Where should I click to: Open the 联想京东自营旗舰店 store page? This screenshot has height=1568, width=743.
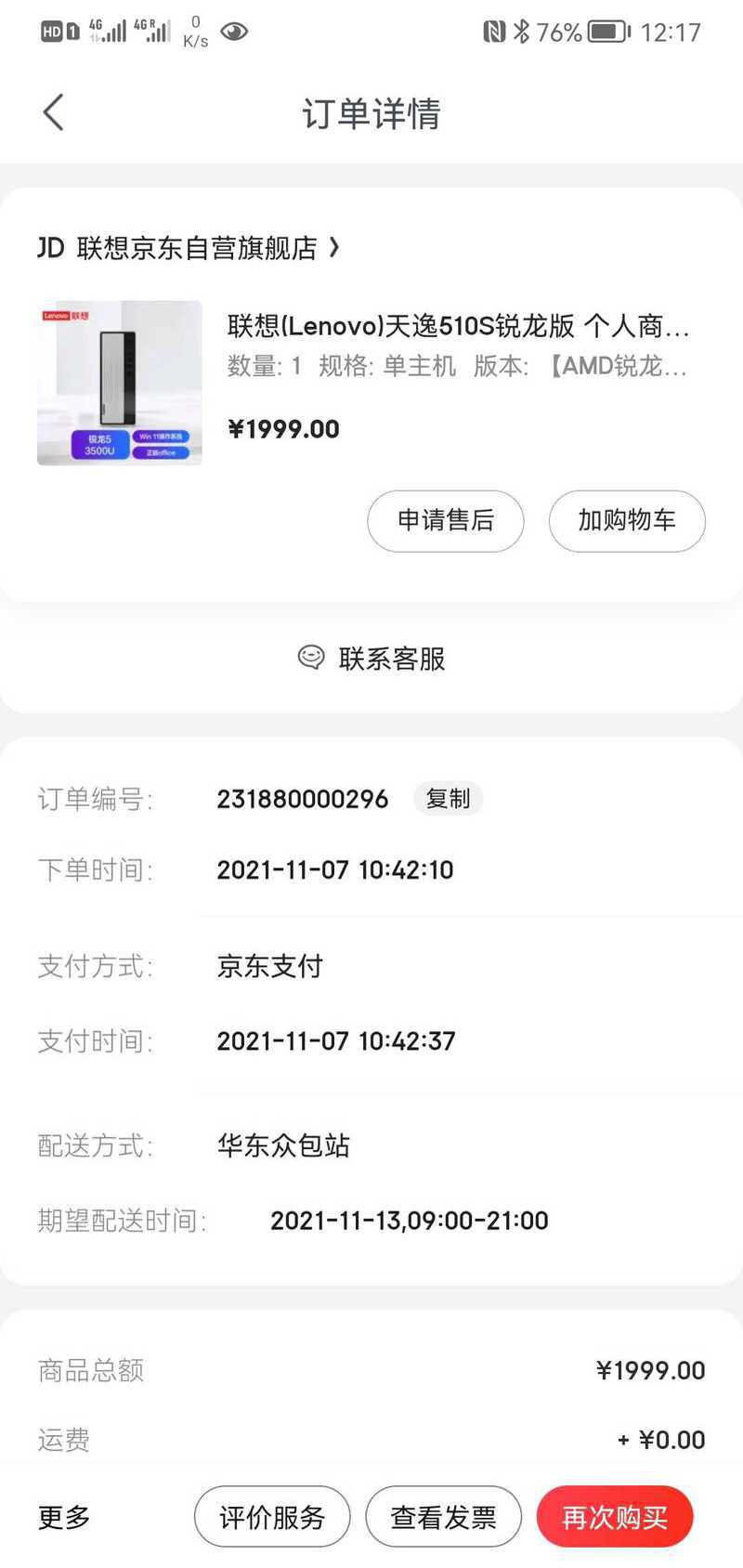(189, 248)
